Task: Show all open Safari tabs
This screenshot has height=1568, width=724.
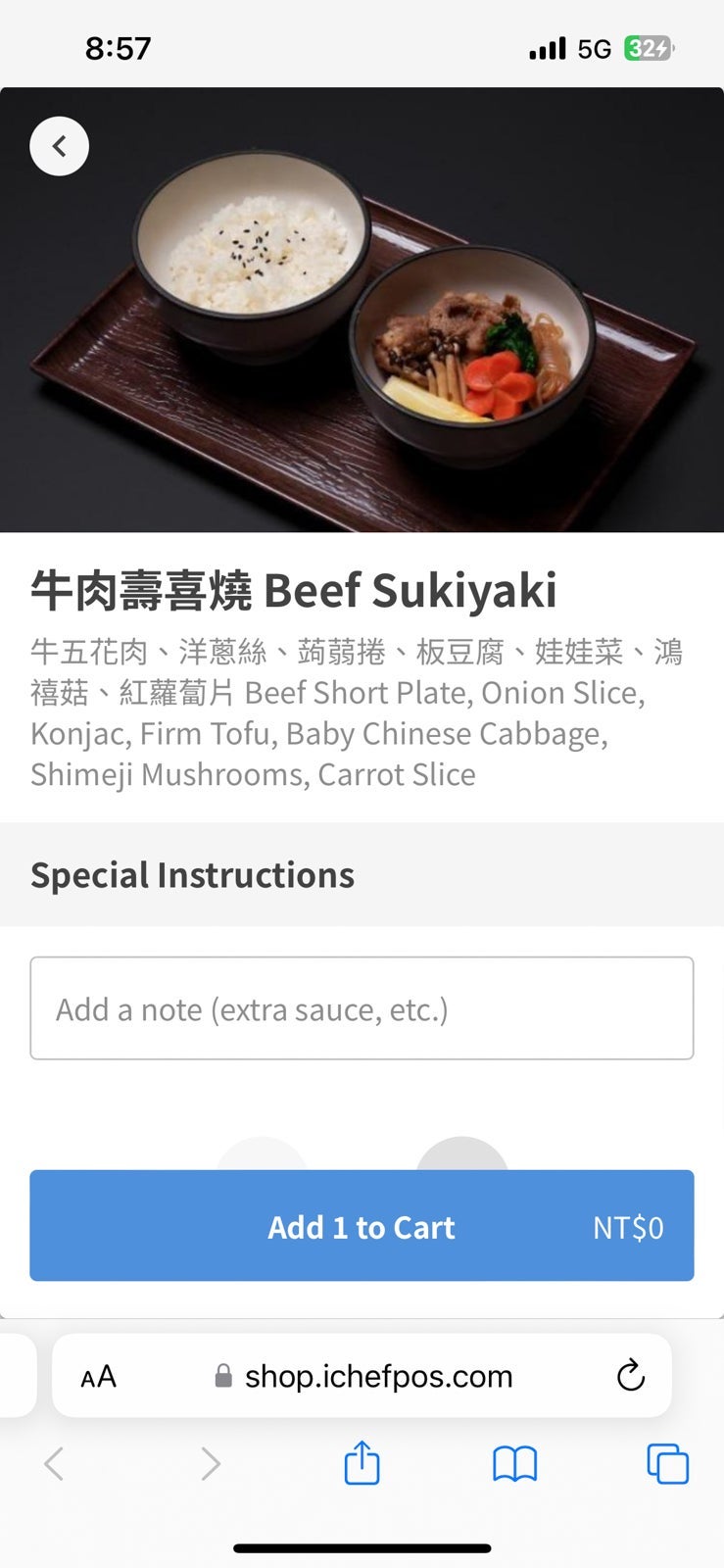Action: pos(667,1464)
